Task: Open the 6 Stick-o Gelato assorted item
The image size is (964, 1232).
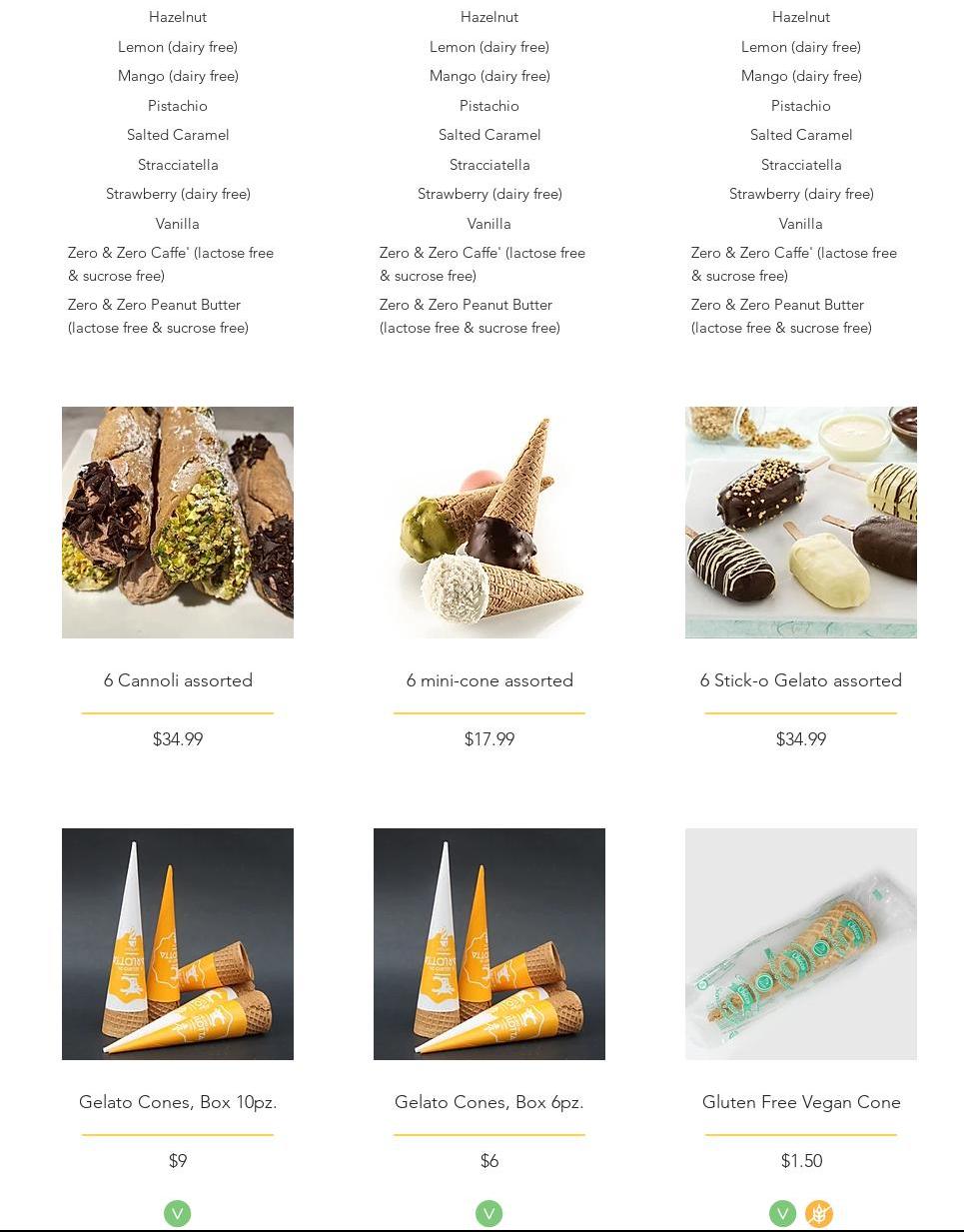Action: click(801, 680)
